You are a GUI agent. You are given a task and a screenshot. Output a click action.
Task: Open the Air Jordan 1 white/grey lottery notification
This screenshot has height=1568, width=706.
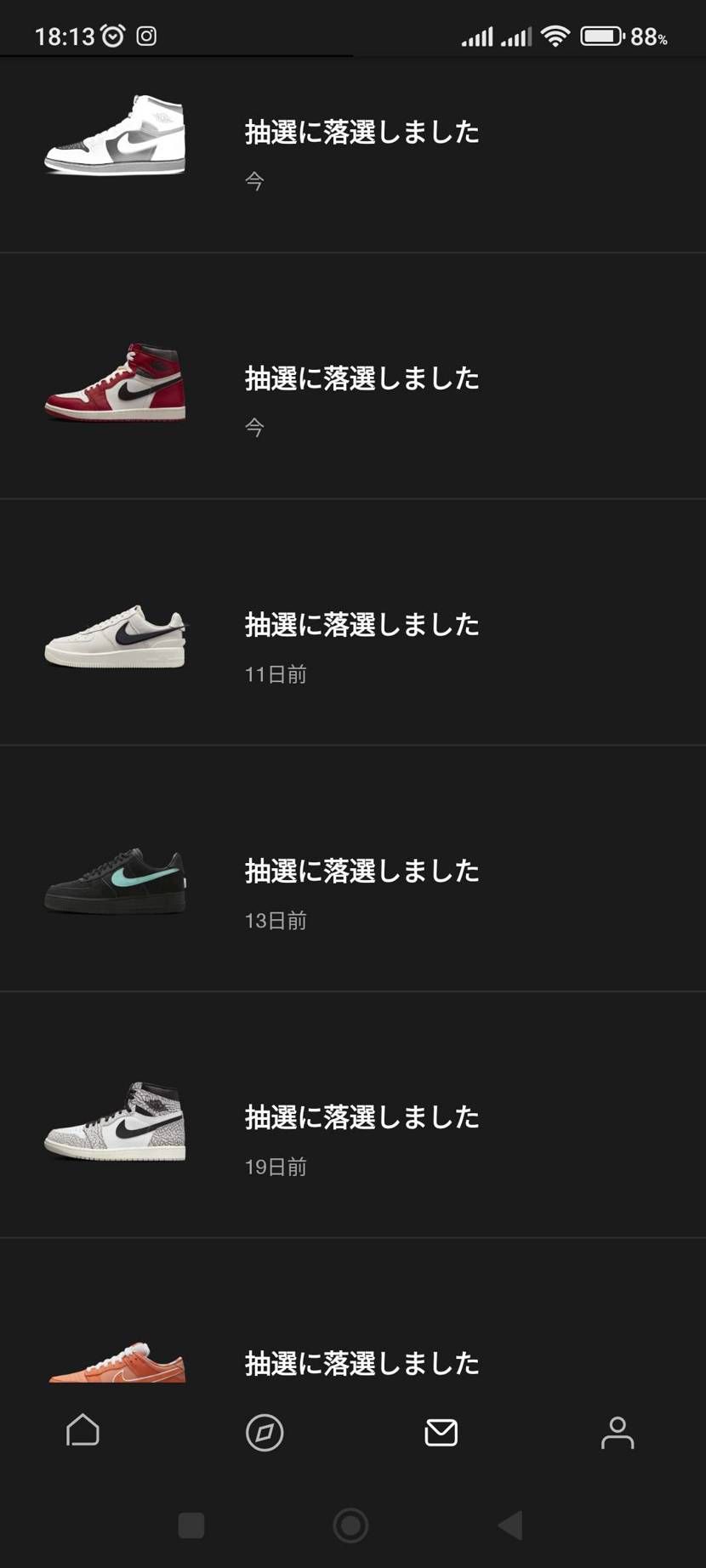pos(353,153)
